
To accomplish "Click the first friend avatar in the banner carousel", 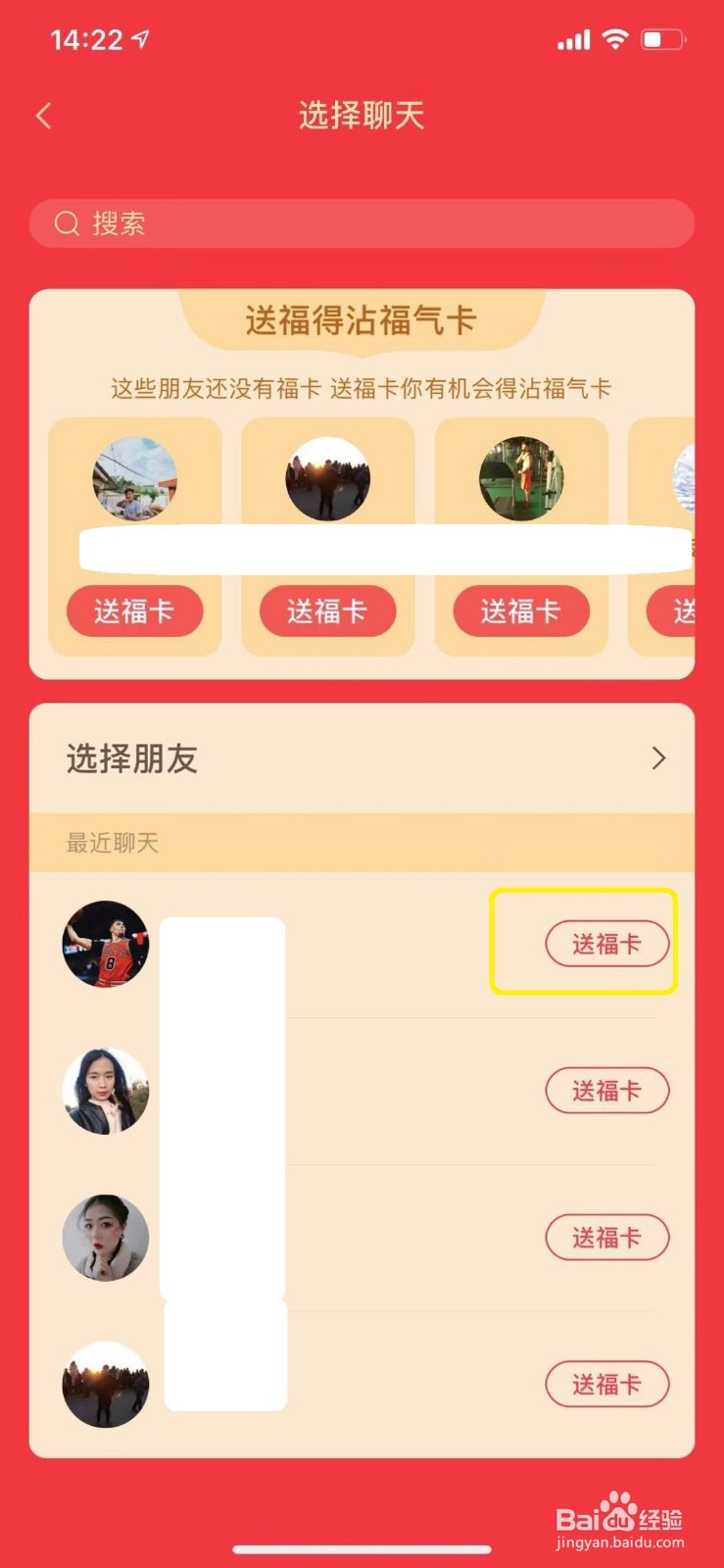I will click(135, 478).
